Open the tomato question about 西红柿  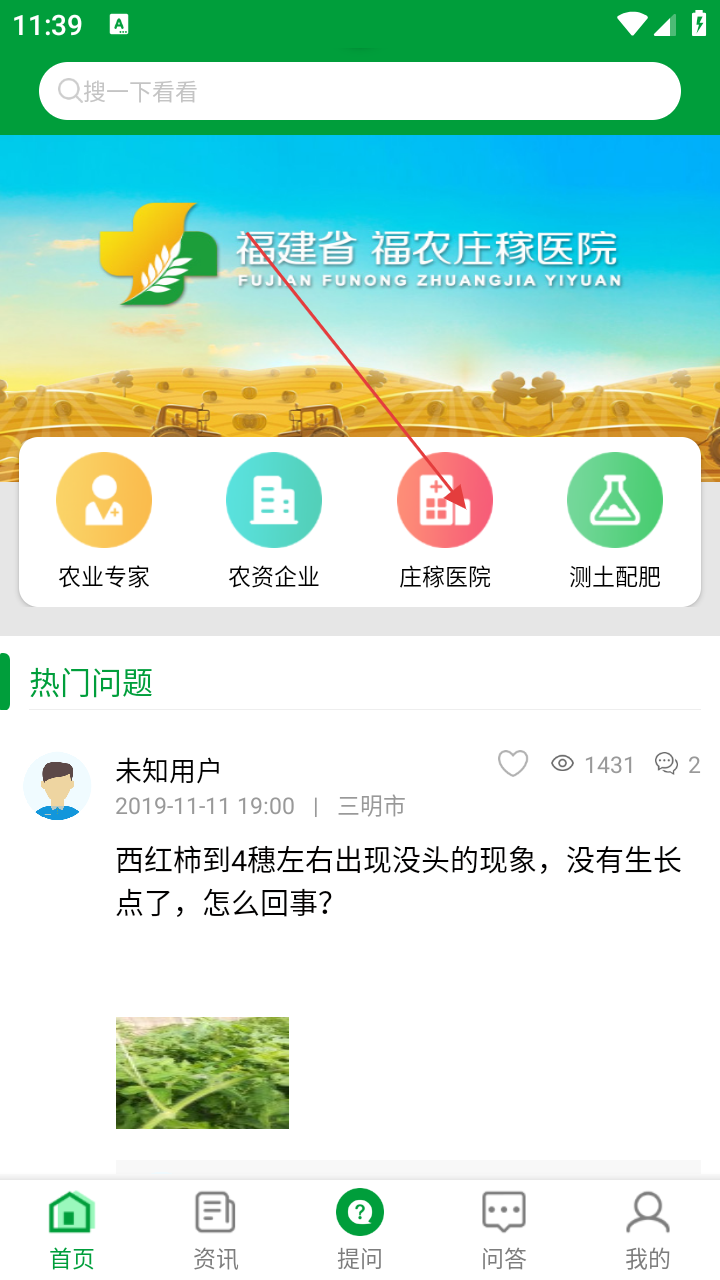pos(398,881)
